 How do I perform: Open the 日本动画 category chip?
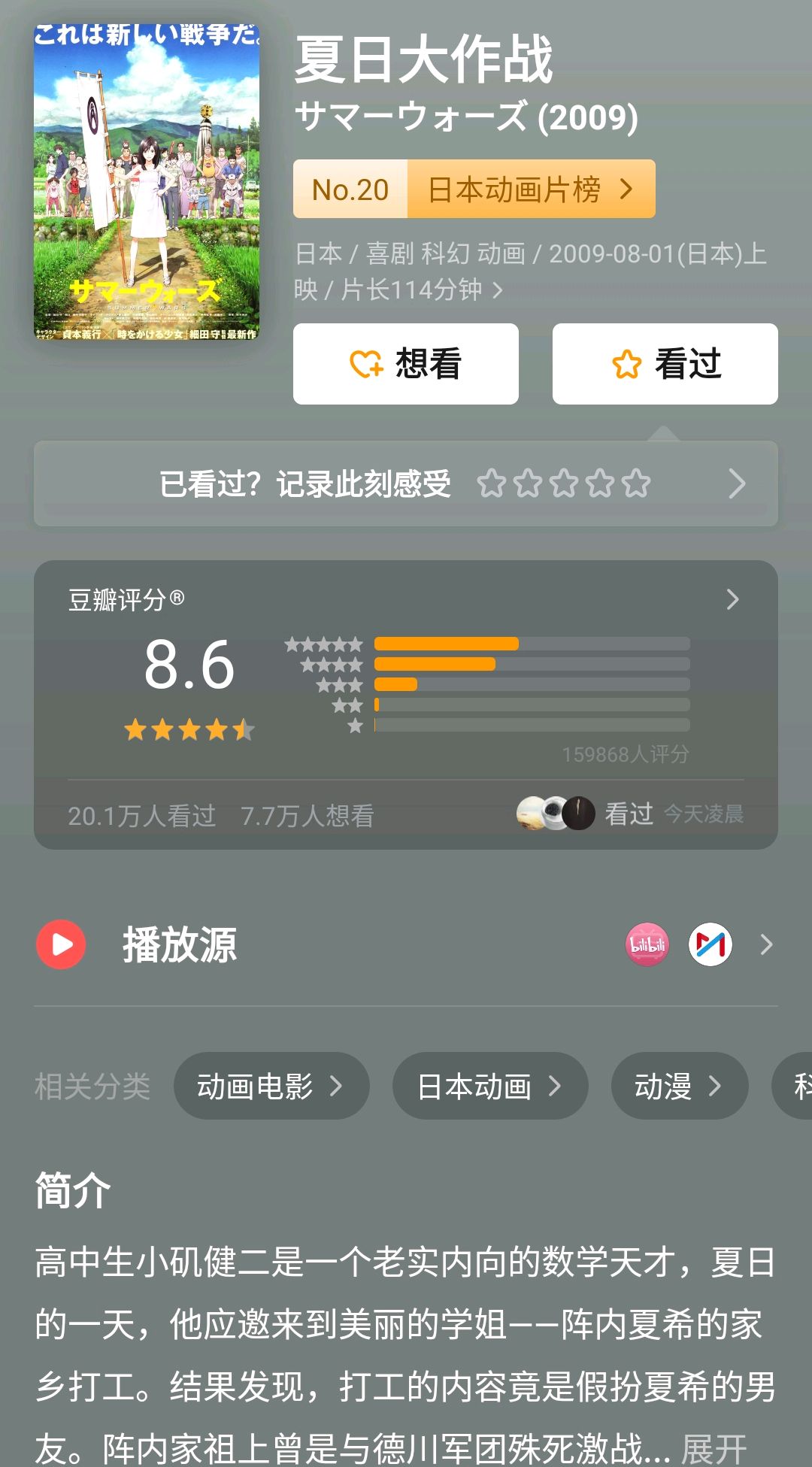[489, 1086]
